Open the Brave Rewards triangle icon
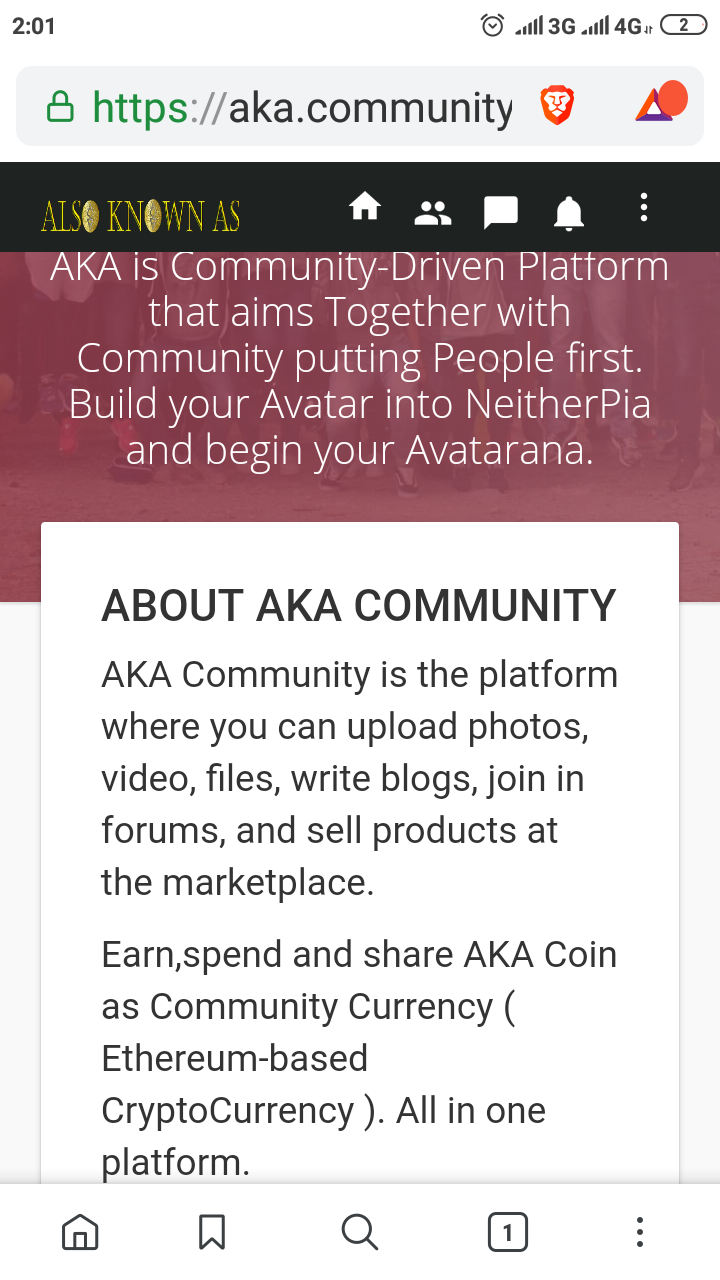Viewport: 720px width, 1280px height. tap(658, 103)
